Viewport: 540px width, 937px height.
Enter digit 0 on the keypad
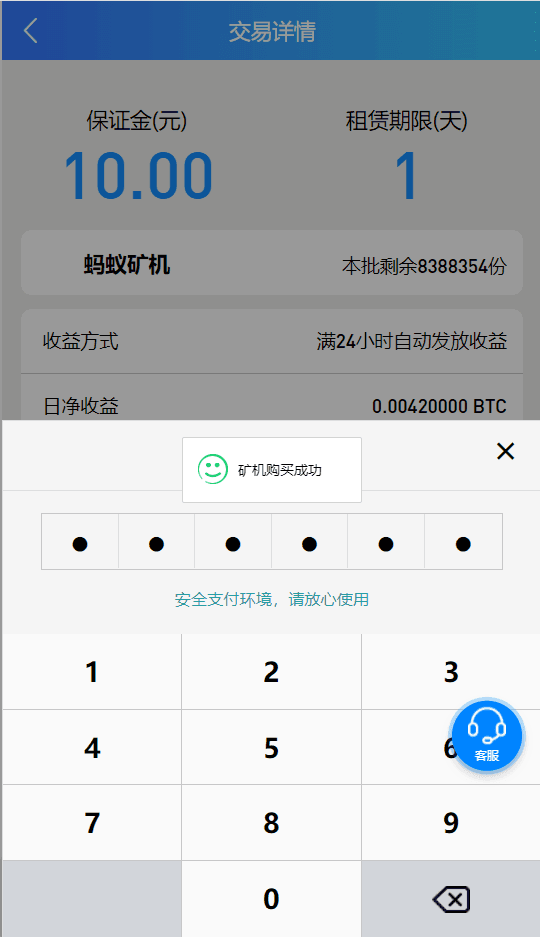pyautogui.click(x=271, y=899)
